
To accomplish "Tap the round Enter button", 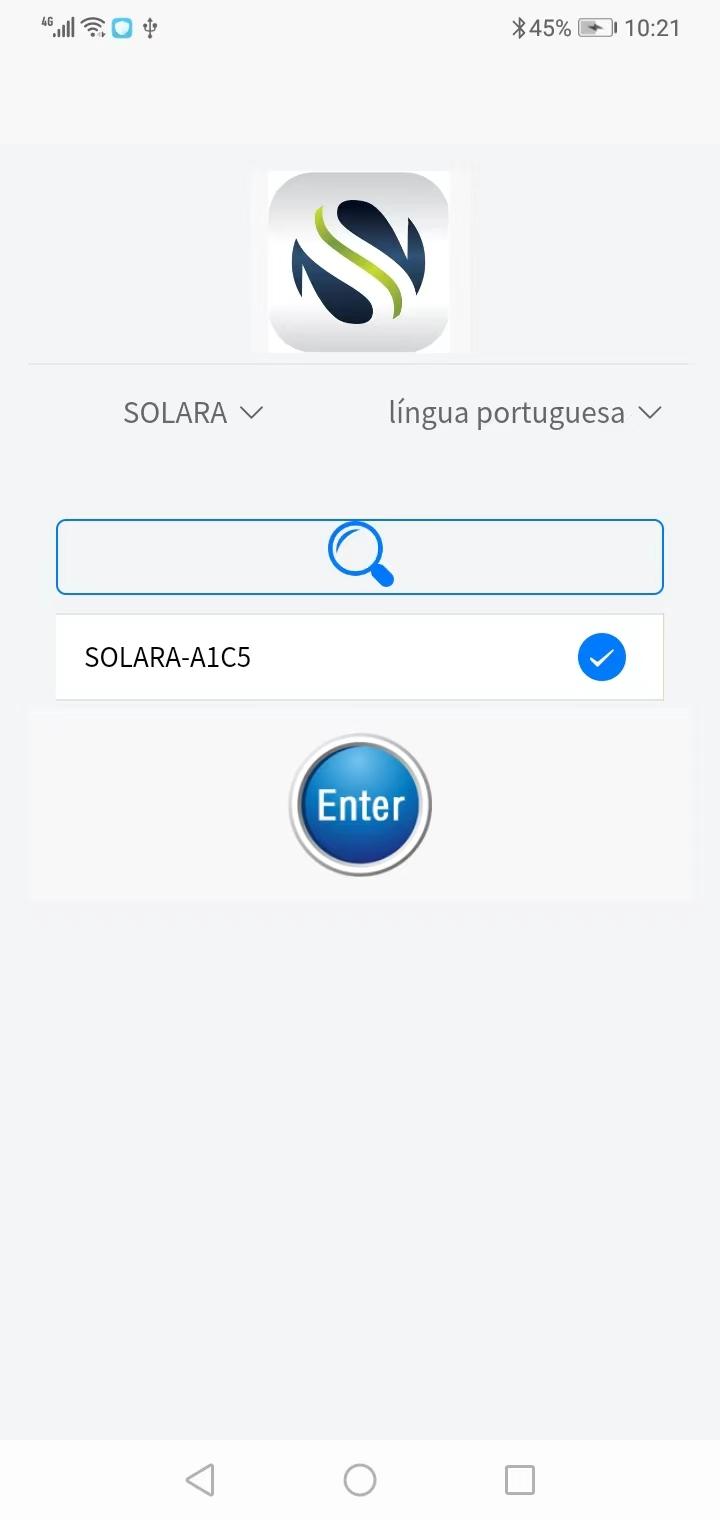I will point(360,805).
